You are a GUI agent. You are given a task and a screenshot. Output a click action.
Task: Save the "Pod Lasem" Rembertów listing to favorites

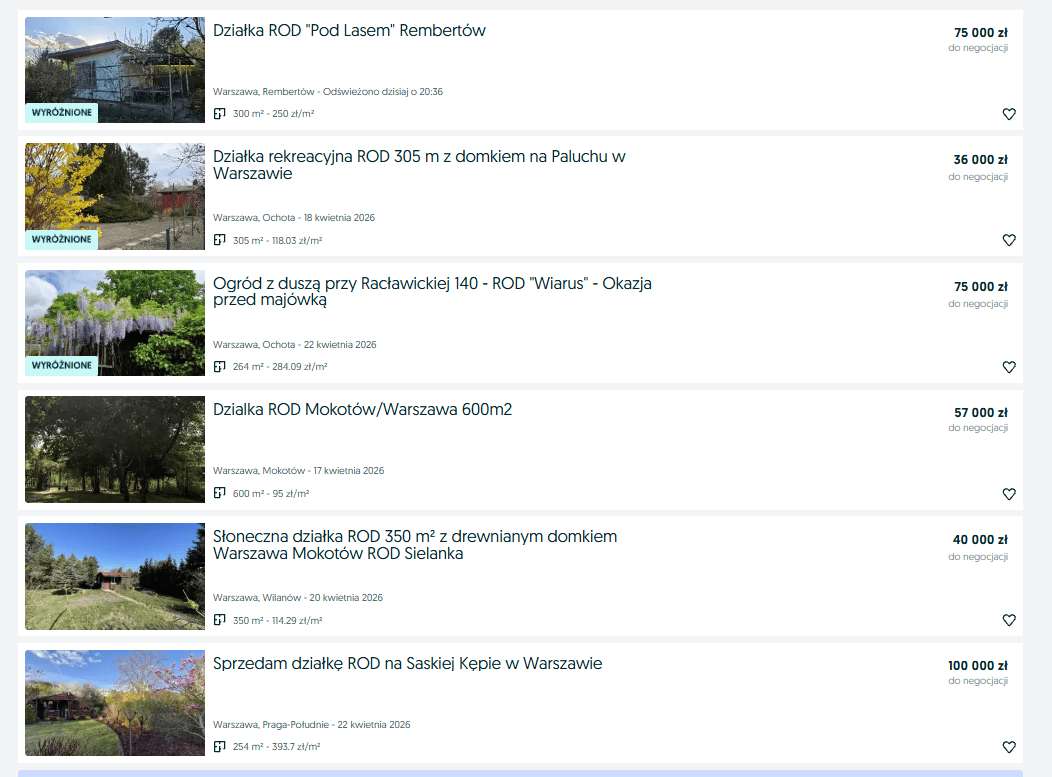tap(1008, 114)
